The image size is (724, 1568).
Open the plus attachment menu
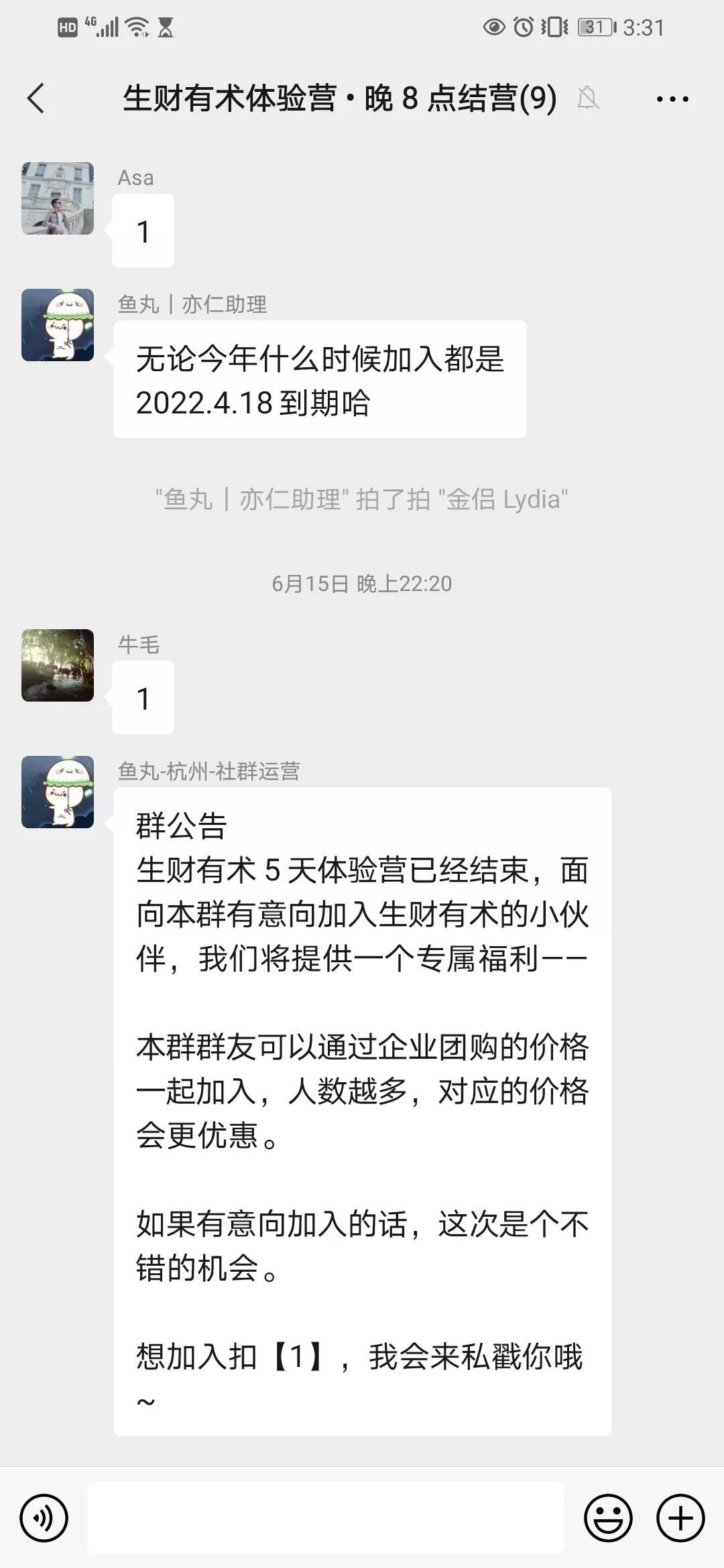click(x=680, y=1518)
